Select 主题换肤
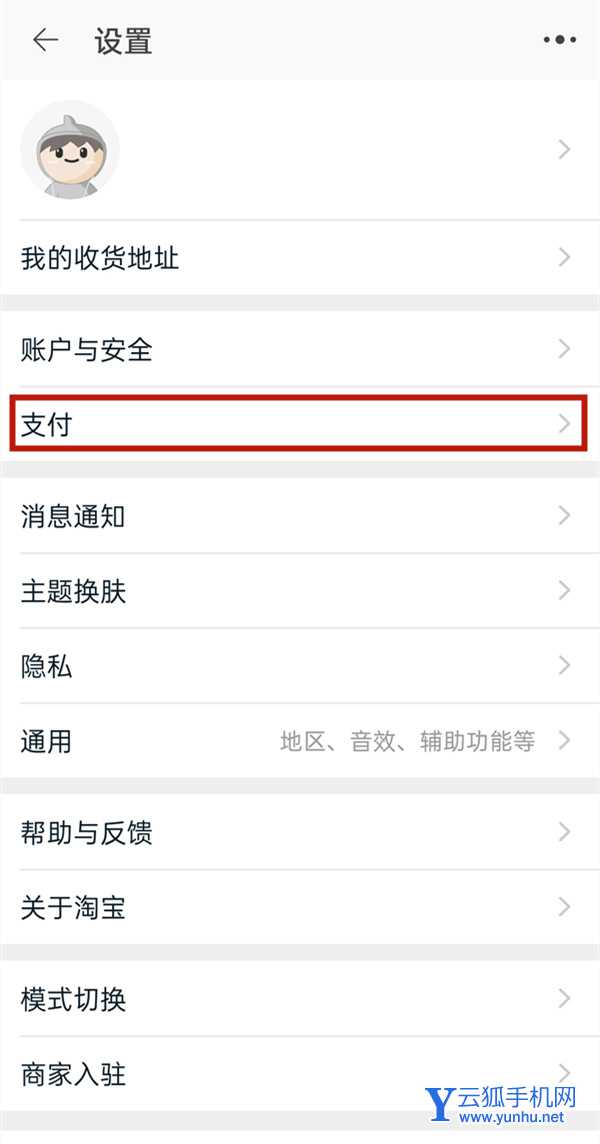 point(300,591)
